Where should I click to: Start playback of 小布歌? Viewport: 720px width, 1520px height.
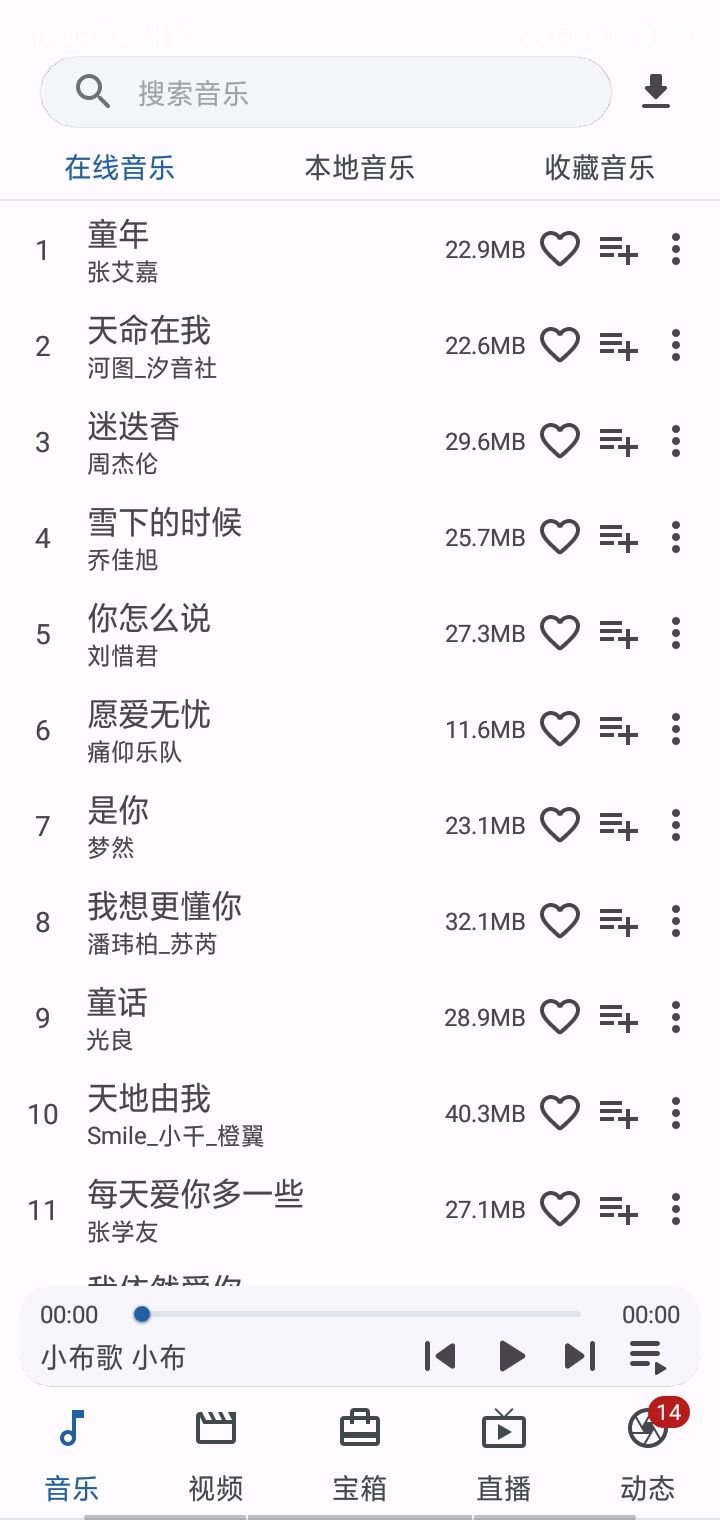(511, 1356)
